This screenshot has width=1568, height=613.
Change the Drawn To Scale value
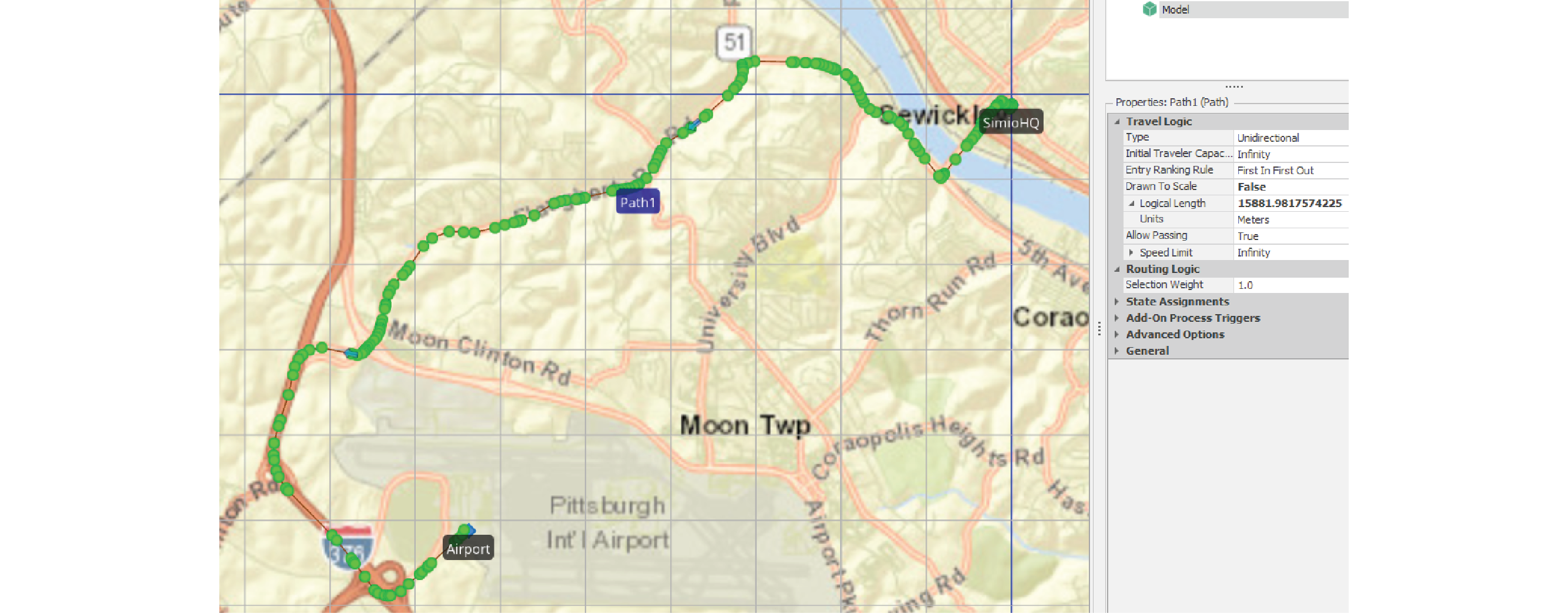pos(1290,187)
